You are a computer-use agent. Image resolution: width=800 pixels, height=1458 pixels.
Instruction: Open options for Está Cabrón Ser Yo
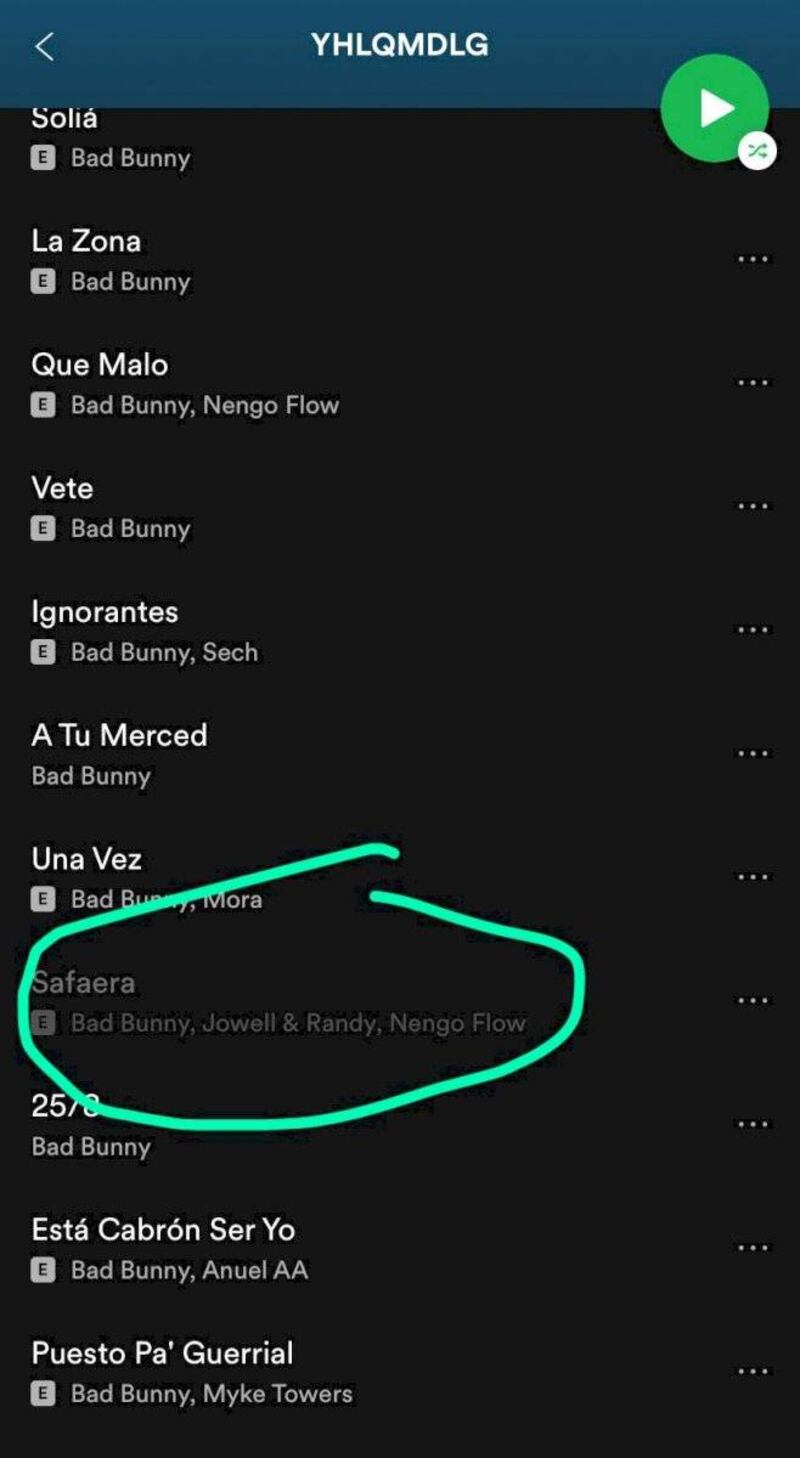pos(752,1248)
